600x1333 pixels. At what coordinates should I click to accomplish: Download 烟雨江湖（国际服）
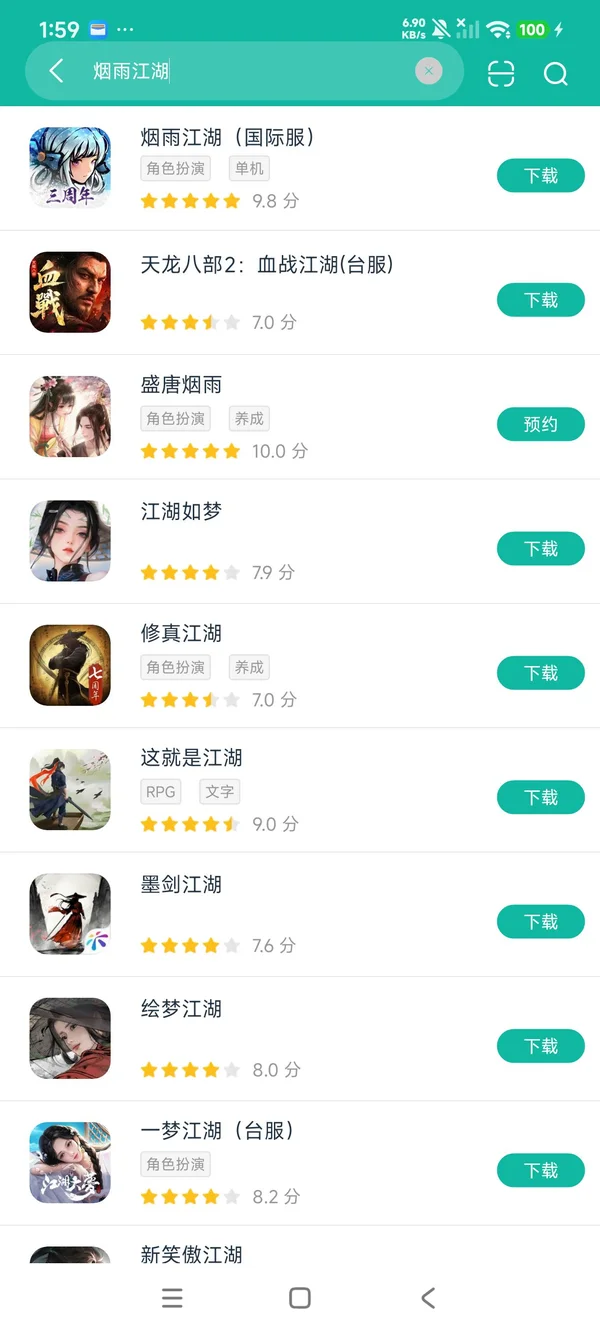tap(540, 176)
